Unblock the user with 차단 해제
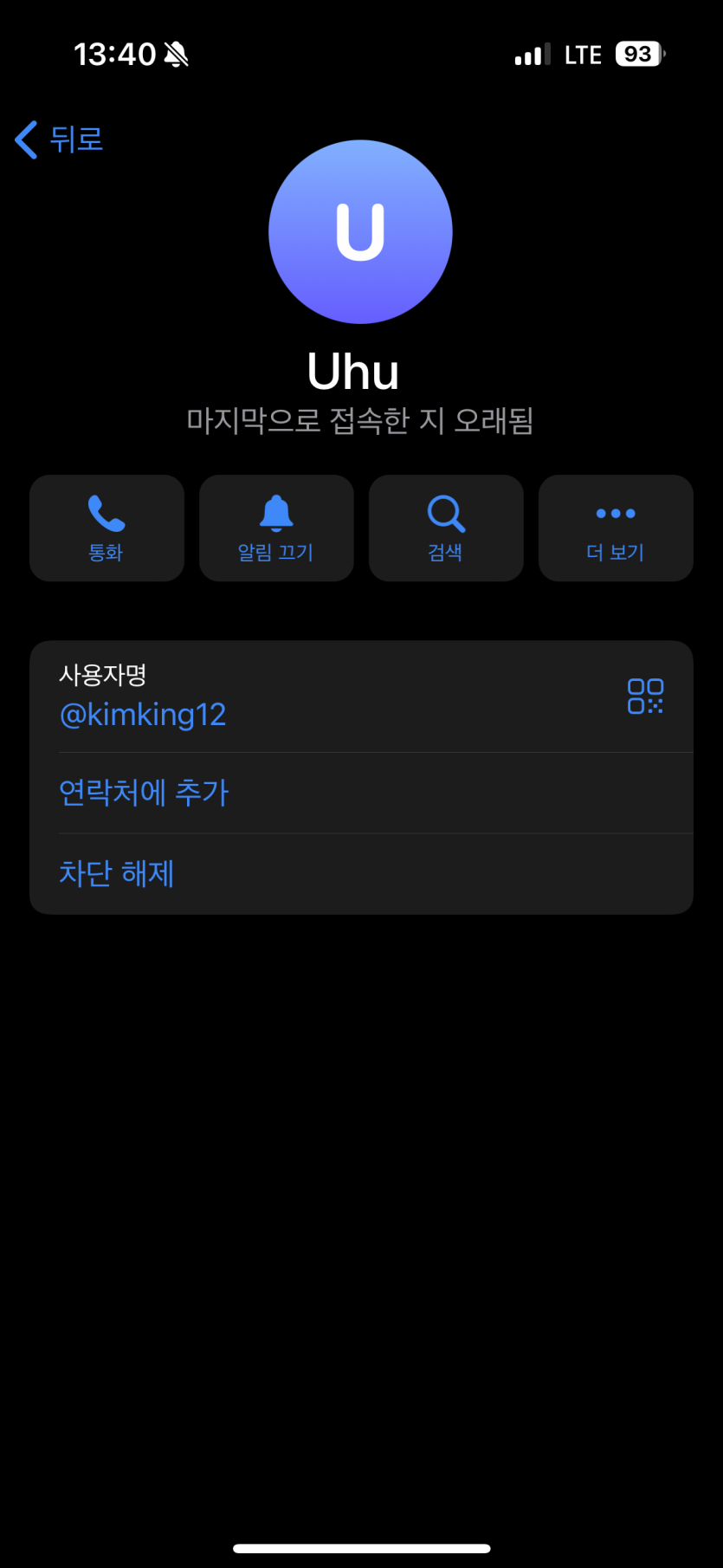The height and width of the screenshot is (1568, 723). click(117, 873)
